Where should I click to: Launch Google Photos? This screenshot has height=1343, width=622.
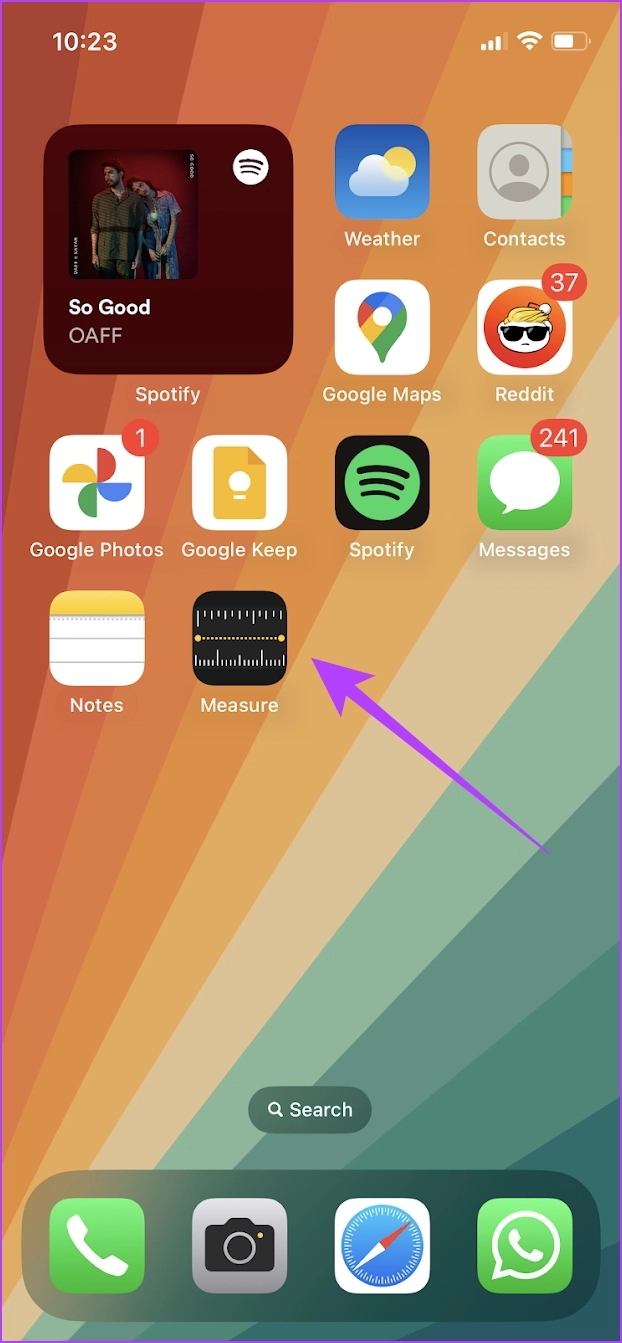[x=97, y=483]
